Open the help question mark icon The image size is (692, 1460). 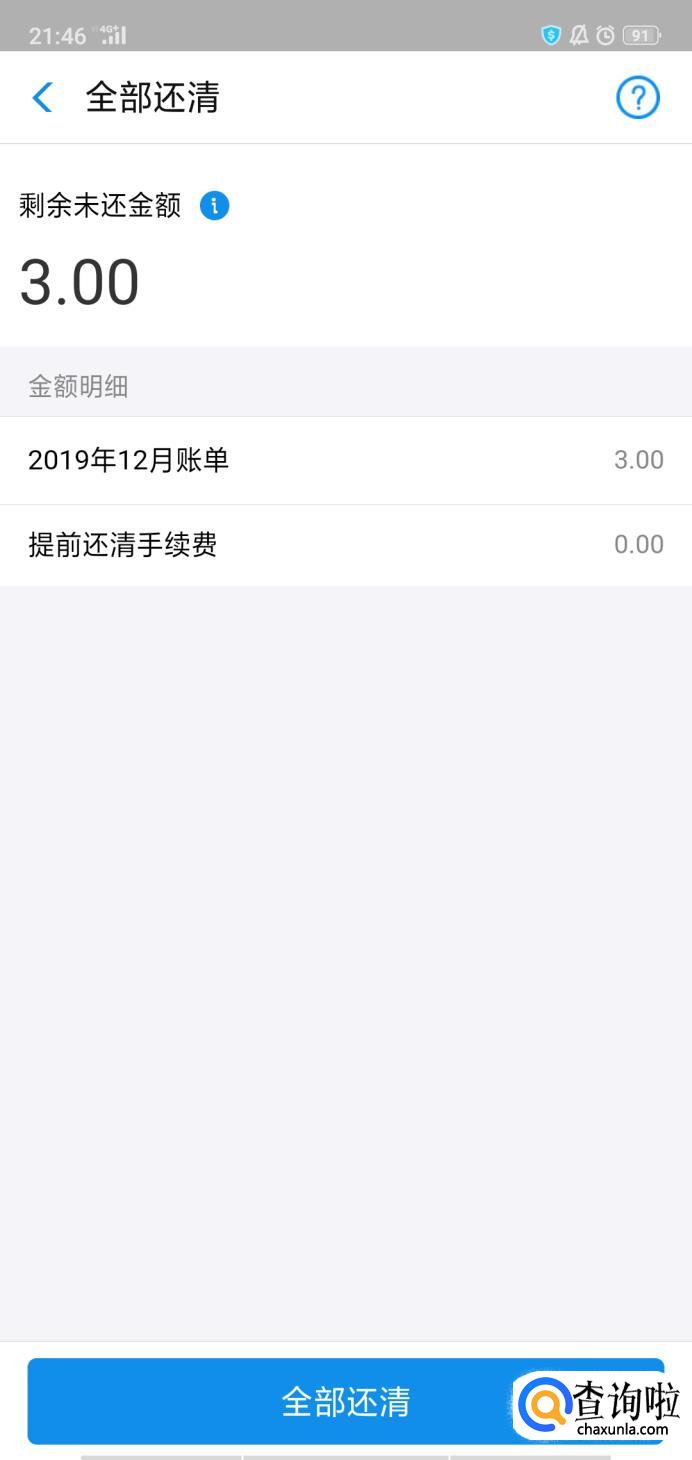637,98
